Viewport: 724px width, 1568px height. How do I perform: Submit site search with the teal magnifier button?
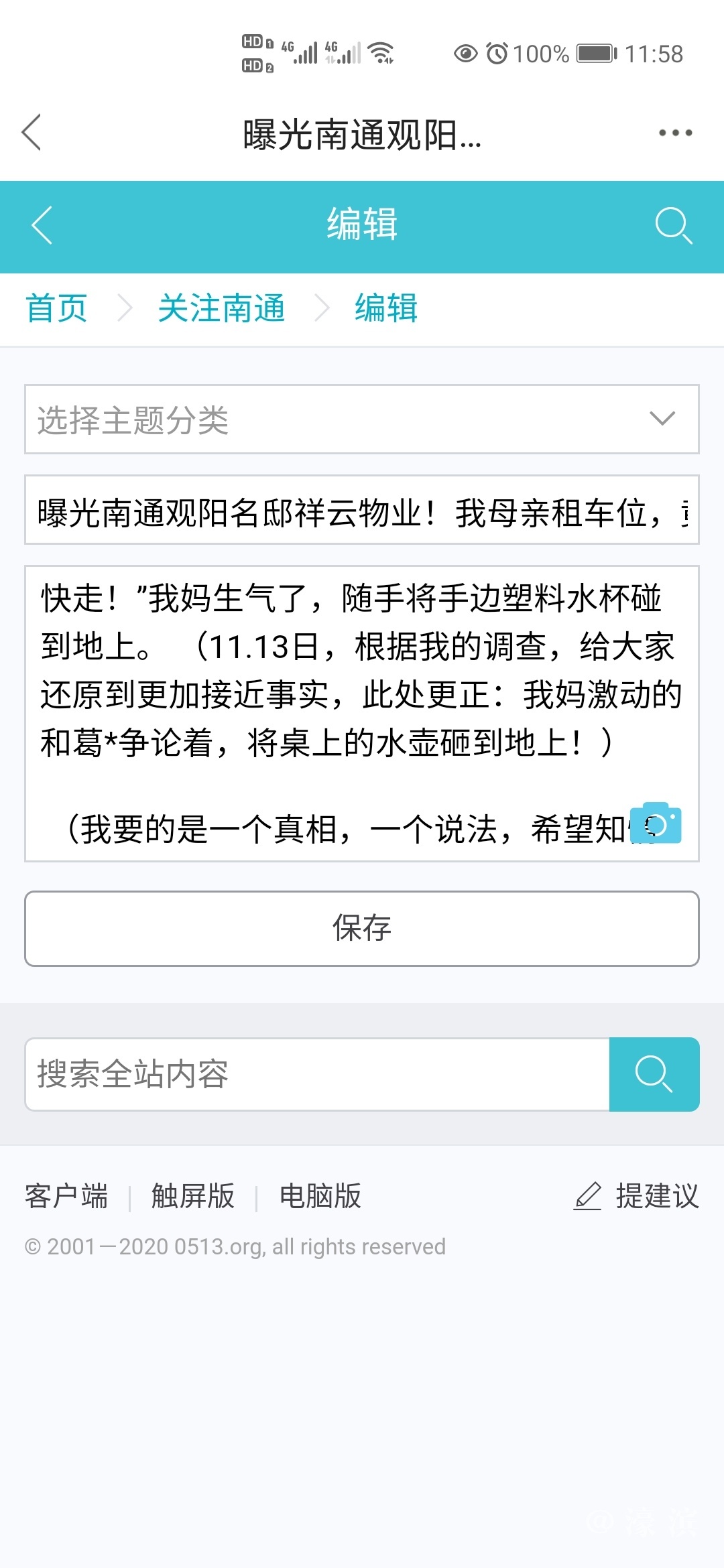click(x=654, y=1074)
